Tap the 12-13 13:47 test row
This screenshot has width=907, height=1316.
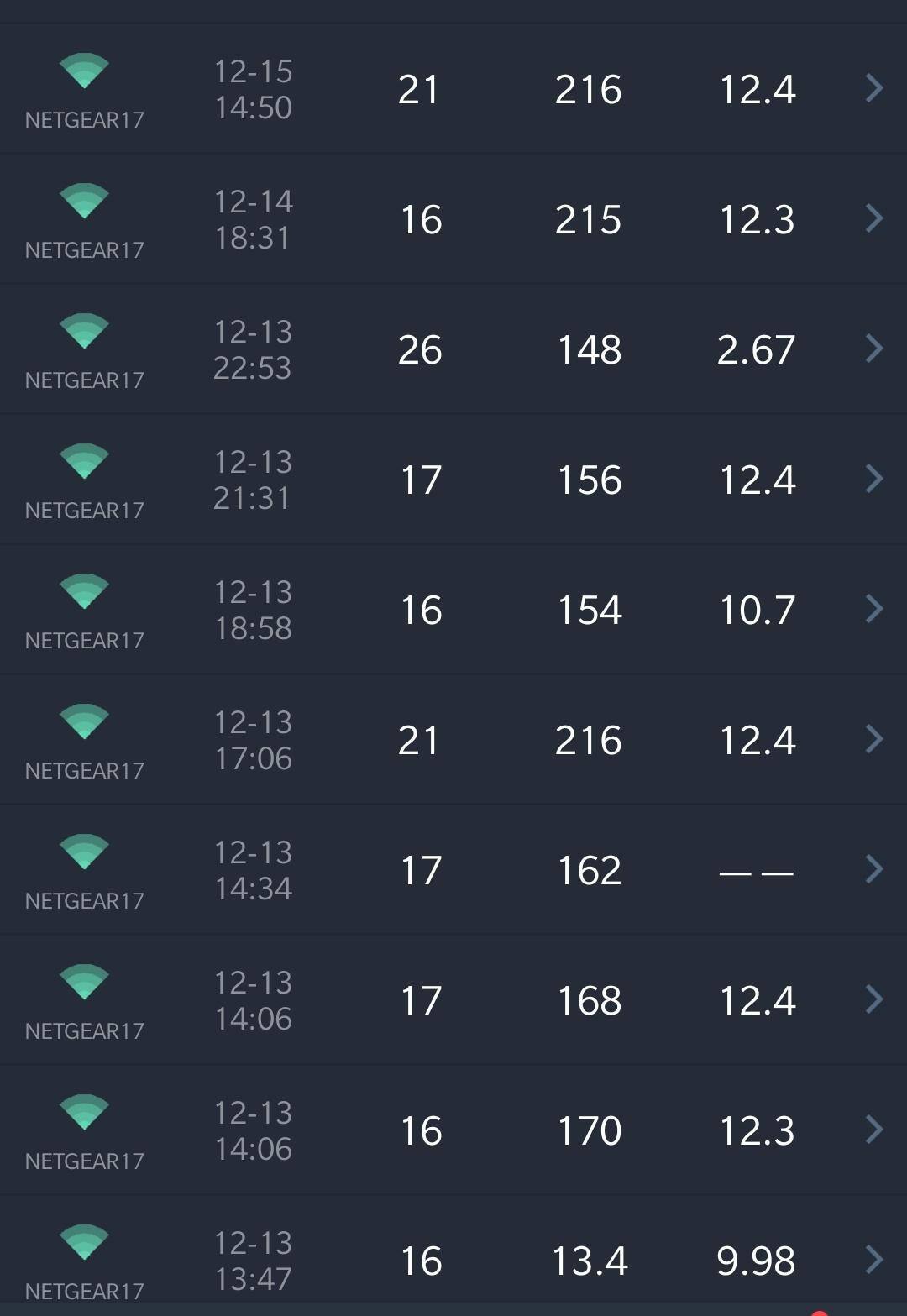pyautogui.click(x=453, y=1260)
